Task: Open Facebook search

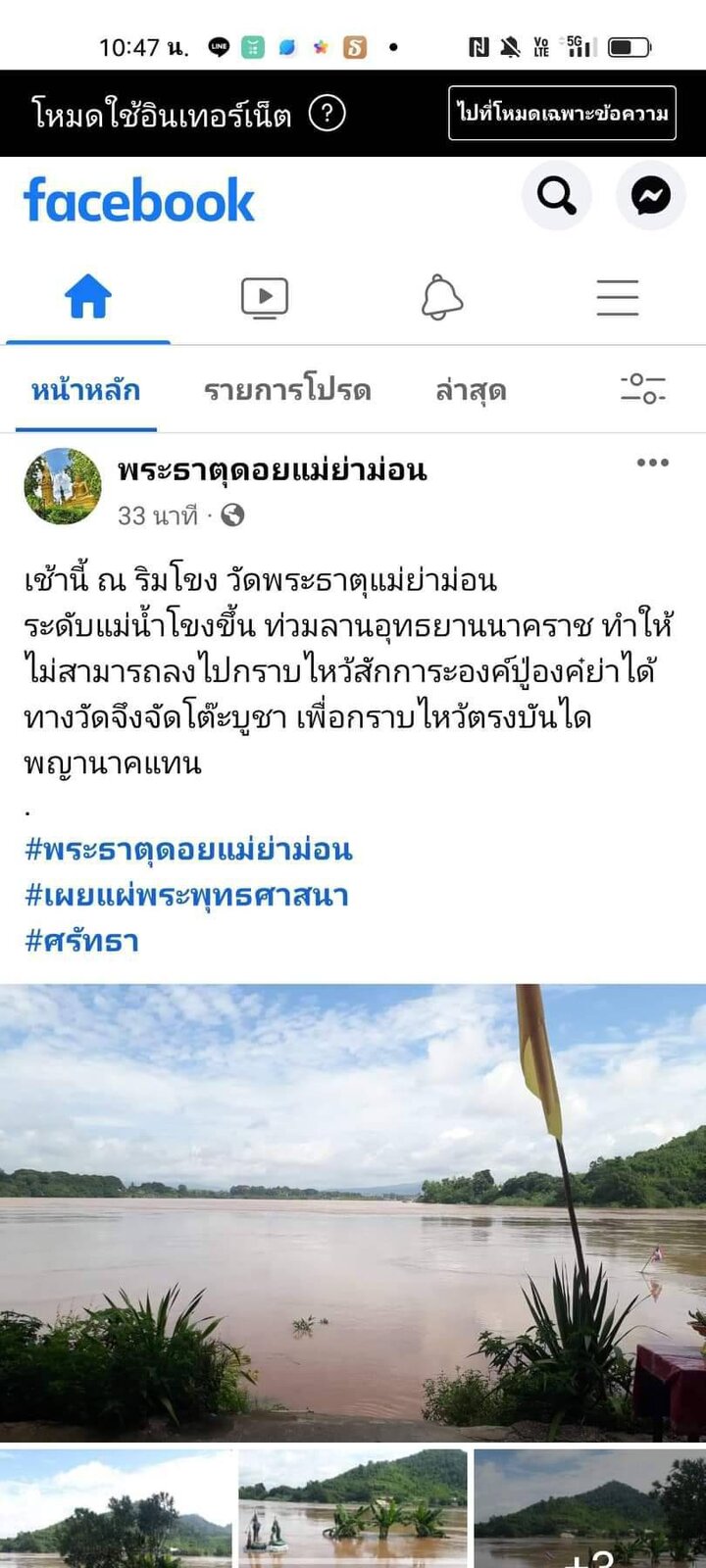Action: 556,197
